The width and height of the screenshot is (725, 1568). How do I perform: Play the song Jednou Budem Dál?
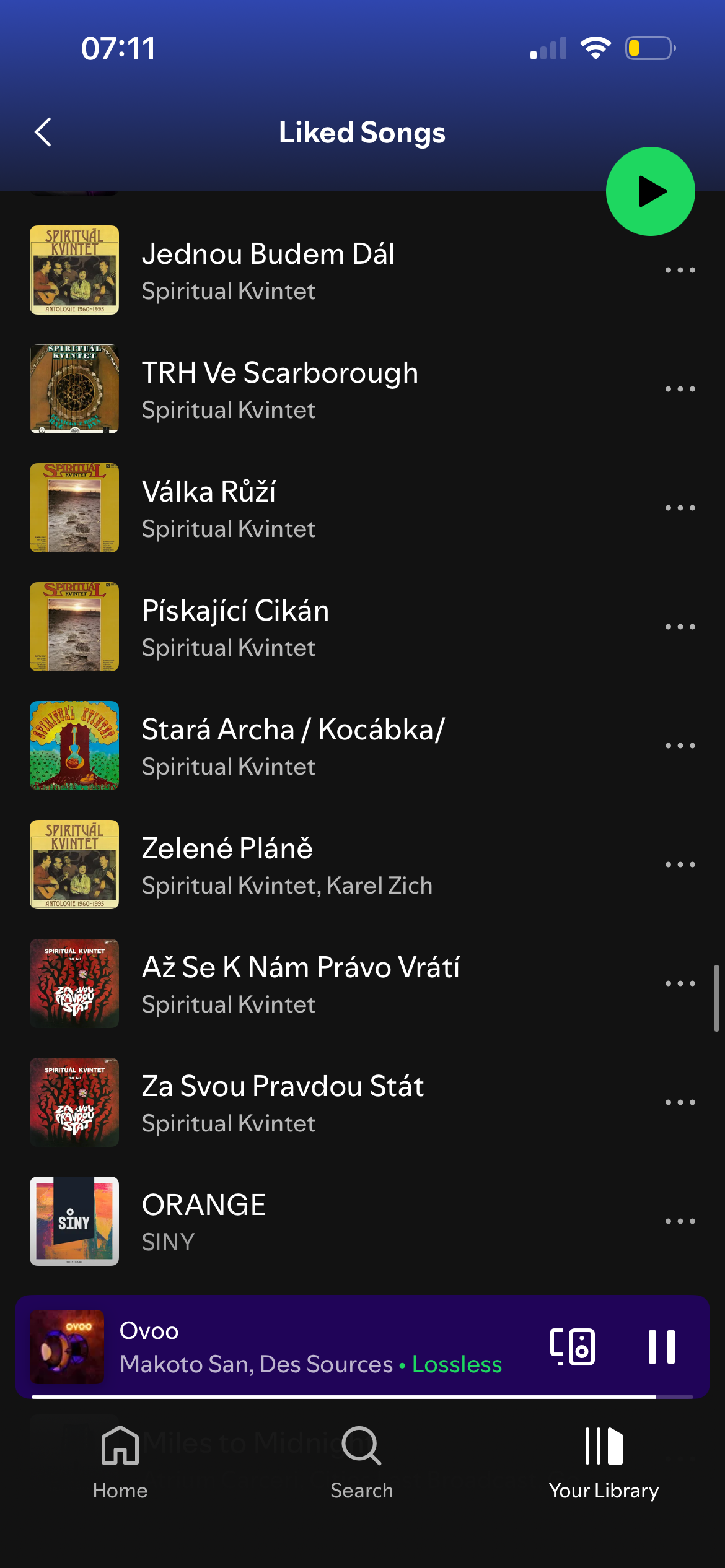coord(268,270)
